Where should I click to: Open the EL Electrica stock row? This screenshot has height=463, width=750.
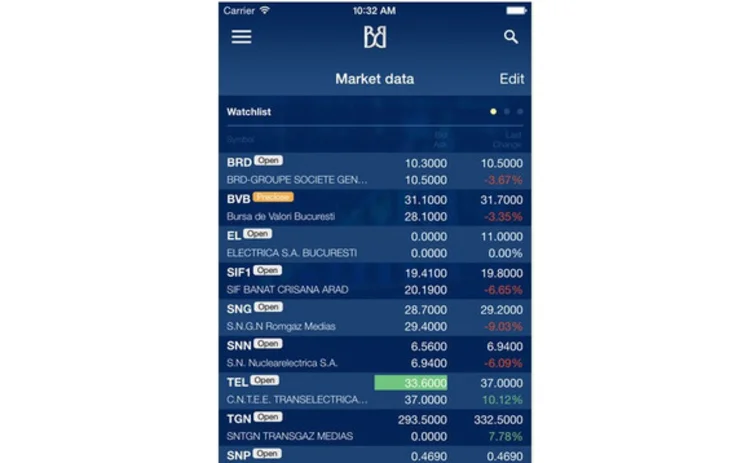pos(374,244)
